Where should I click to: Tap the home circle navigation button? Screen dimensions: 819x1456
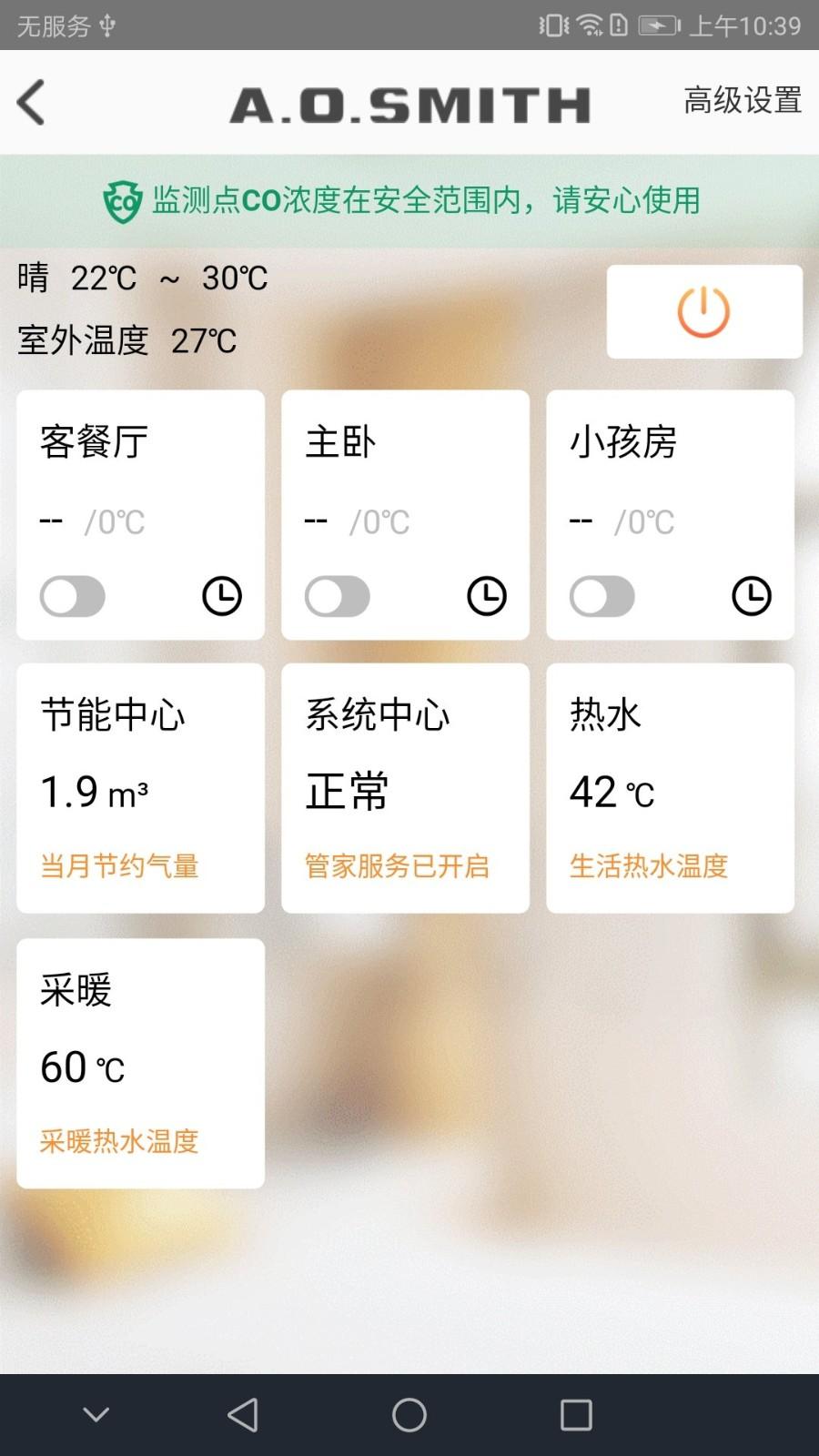click(409, 1416)
